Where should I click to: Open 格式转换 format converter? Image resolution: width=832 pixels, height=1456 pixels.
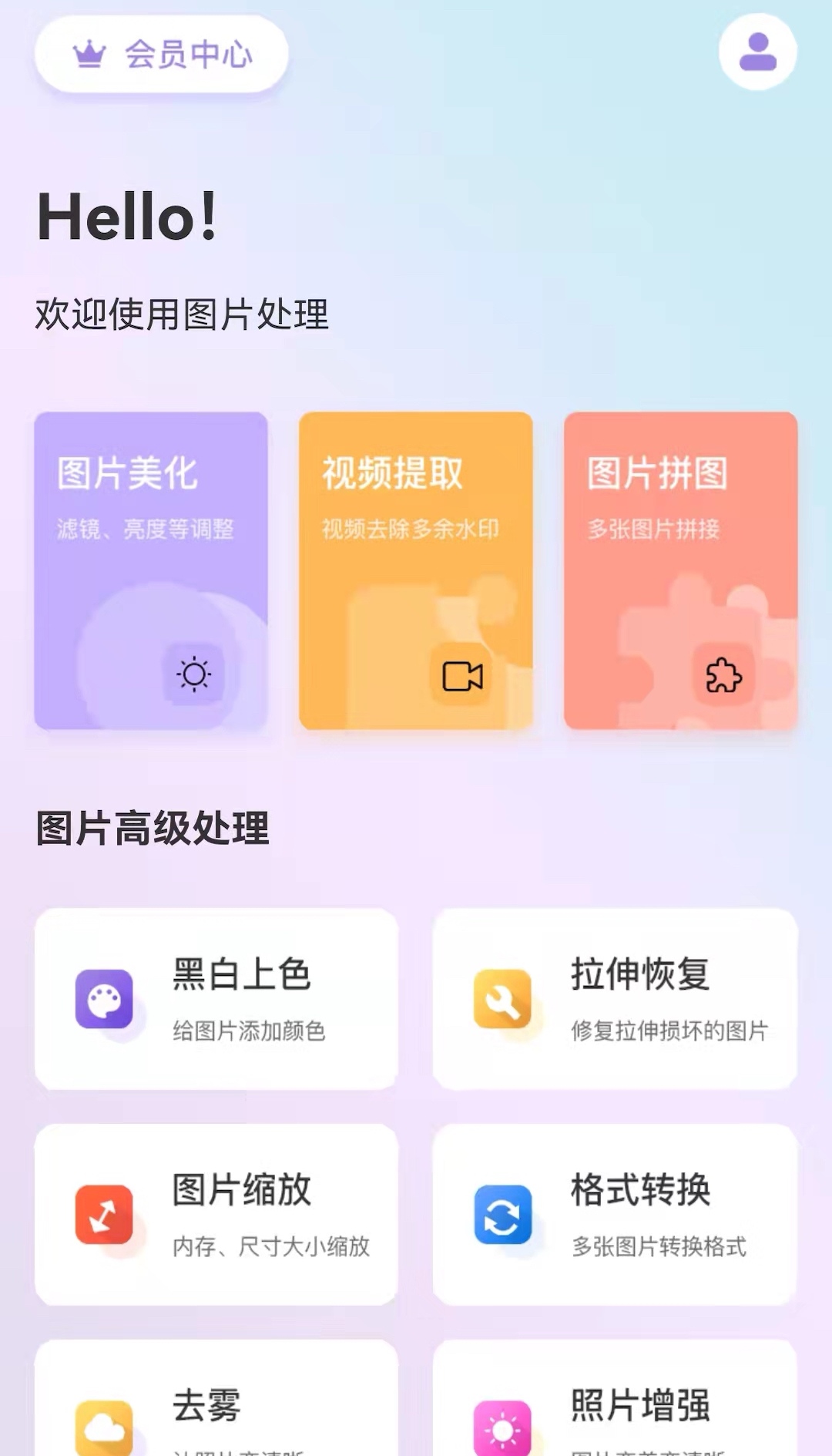click(x=615, y=1215)
